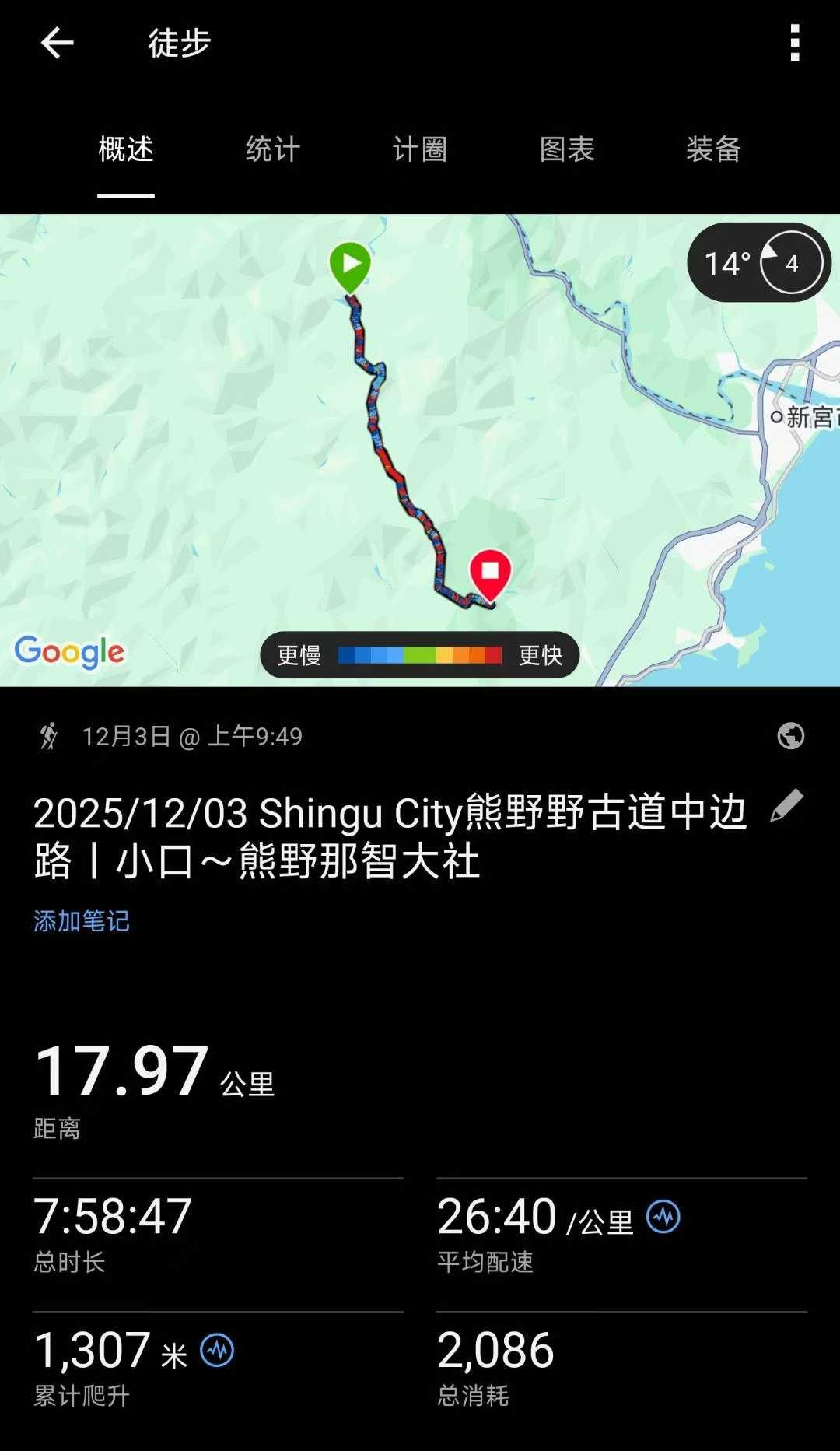
Task: Open the 14° weather badge
Action: 759,263
